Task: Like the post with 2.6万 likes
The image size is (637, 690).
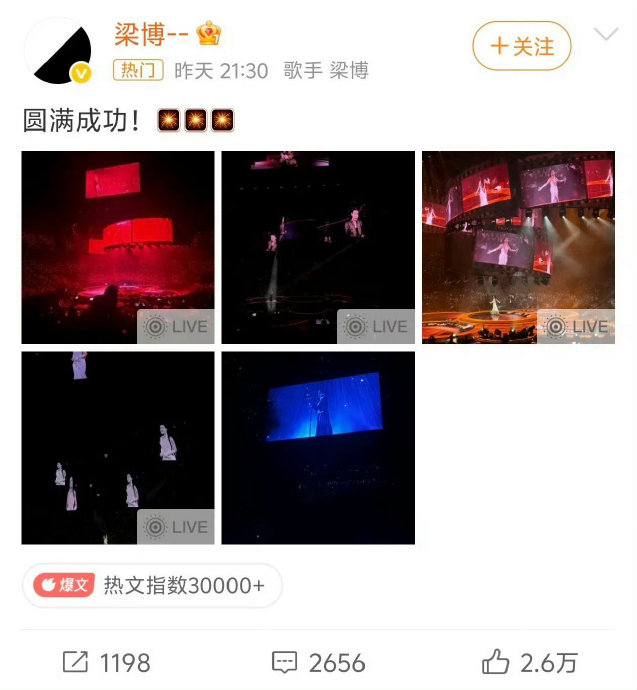Action: coord(529,662)
